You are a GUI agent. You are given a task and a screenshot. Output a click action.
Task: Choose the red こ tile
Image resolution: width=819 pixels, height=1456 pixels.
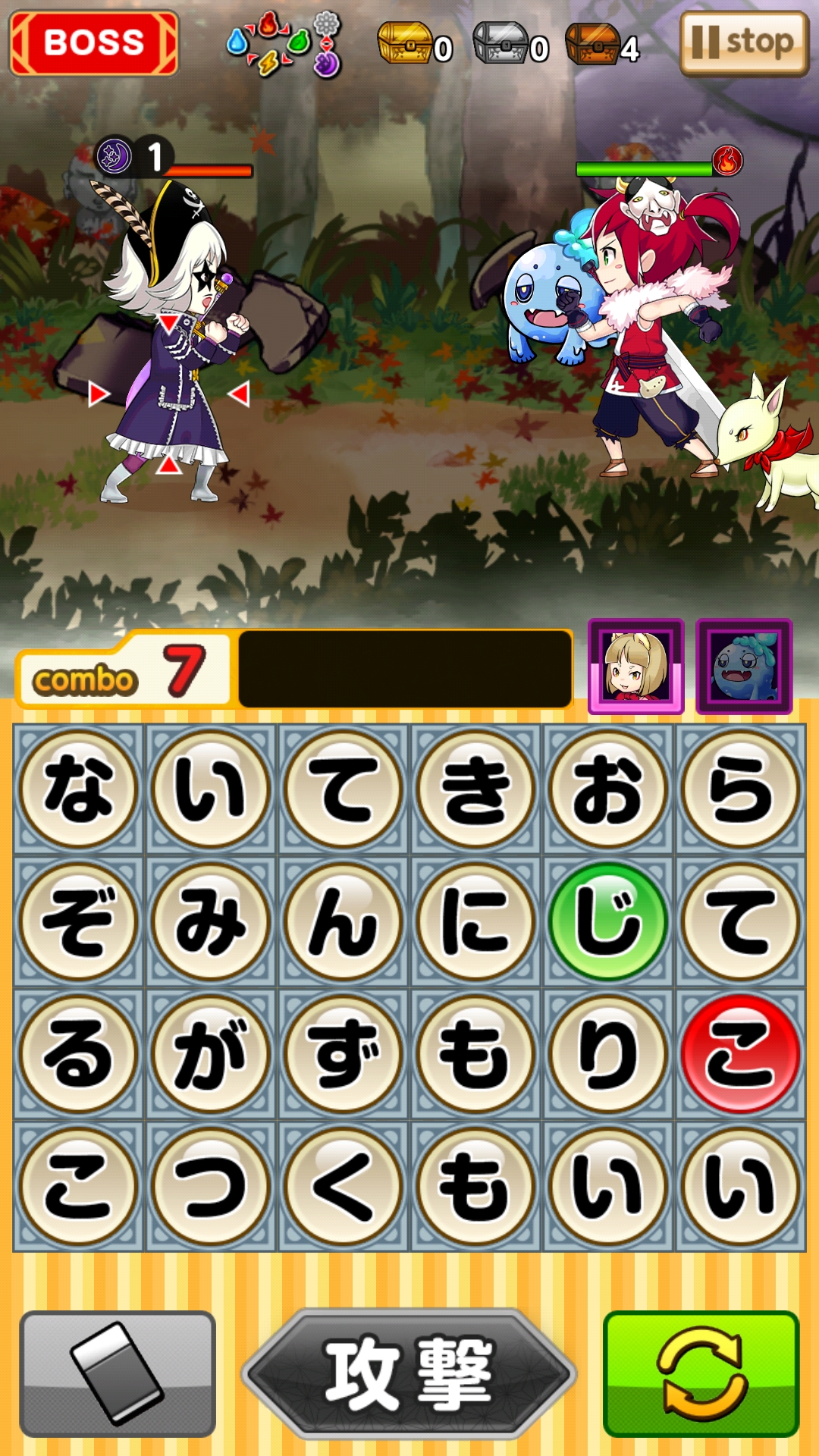click(740, 1054)
